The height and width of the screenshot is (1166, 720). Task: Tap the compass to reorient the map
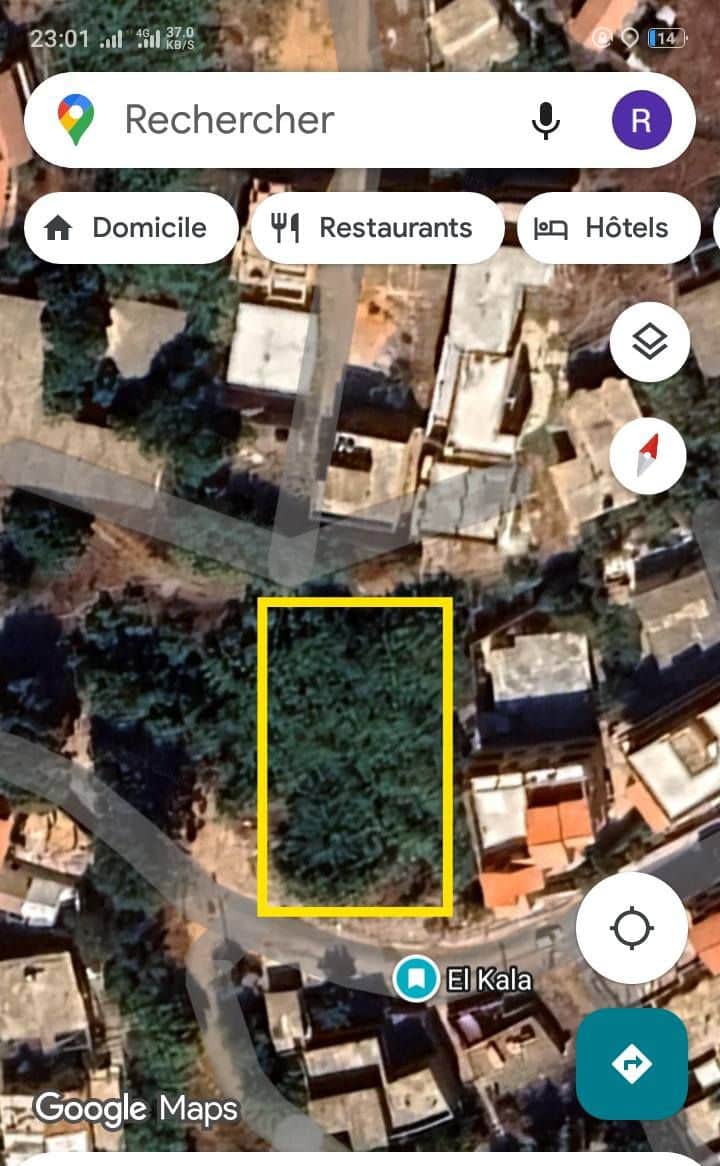[x=649, y=456]
